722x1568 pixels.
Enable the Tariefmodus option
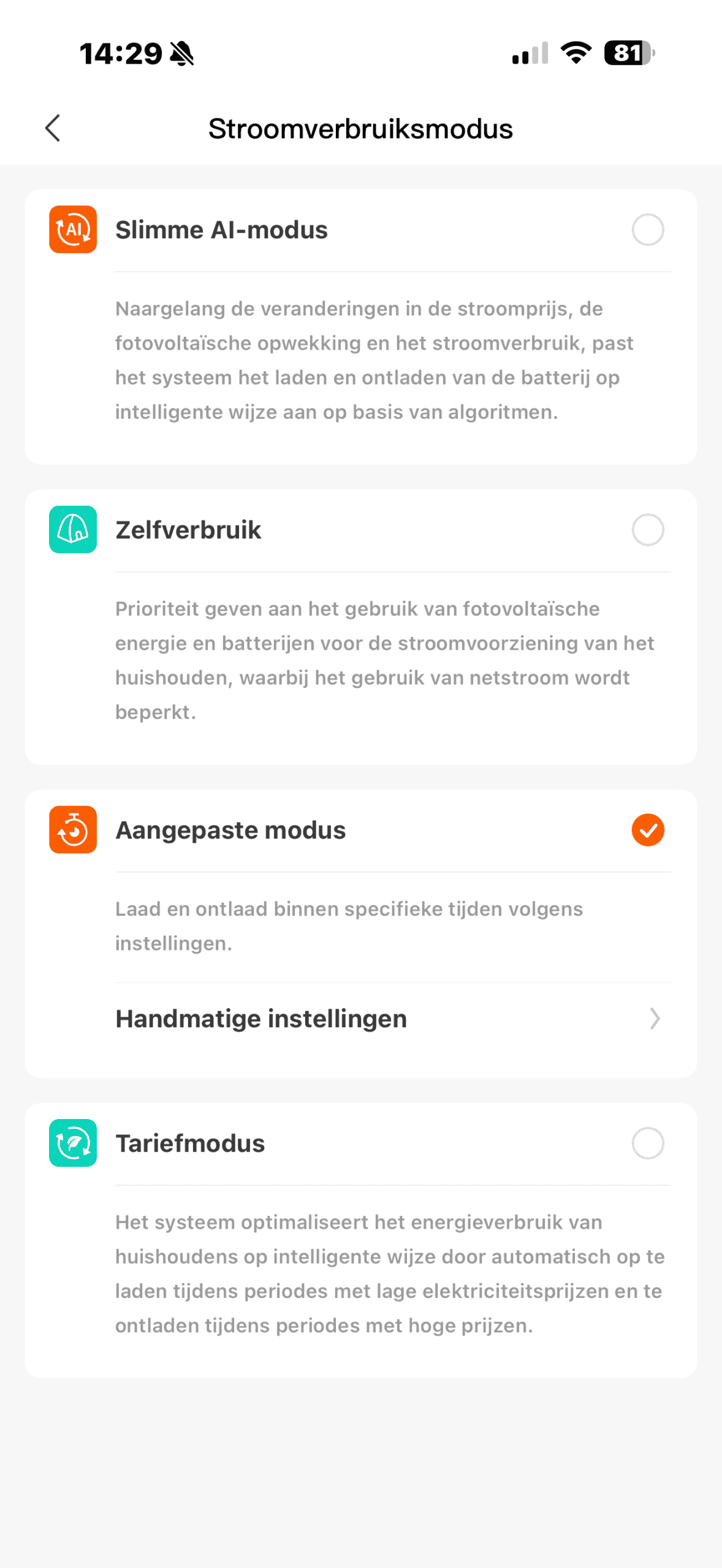(x=647, y=1143)
